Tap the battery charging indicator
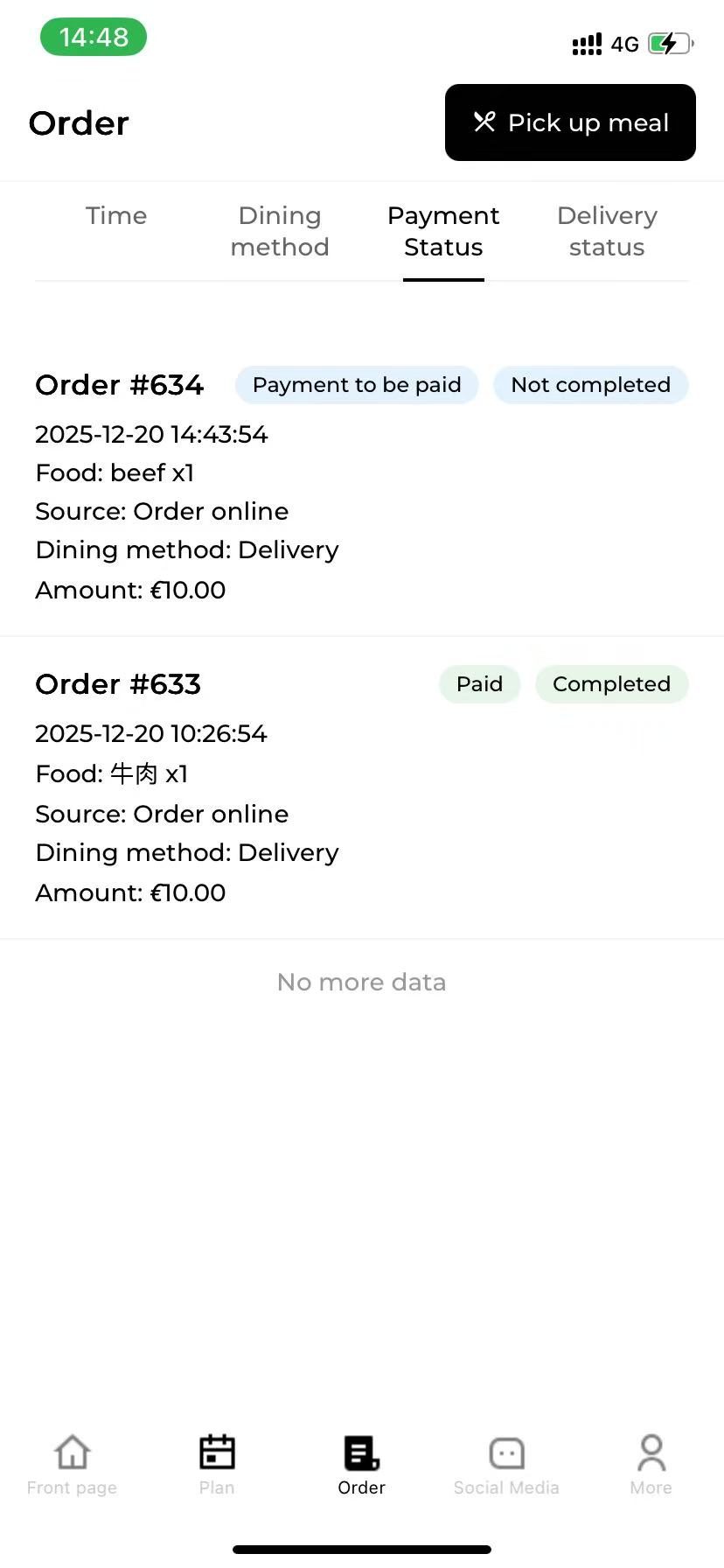Screen dimensions: 724x1568 tap(667, 43)
